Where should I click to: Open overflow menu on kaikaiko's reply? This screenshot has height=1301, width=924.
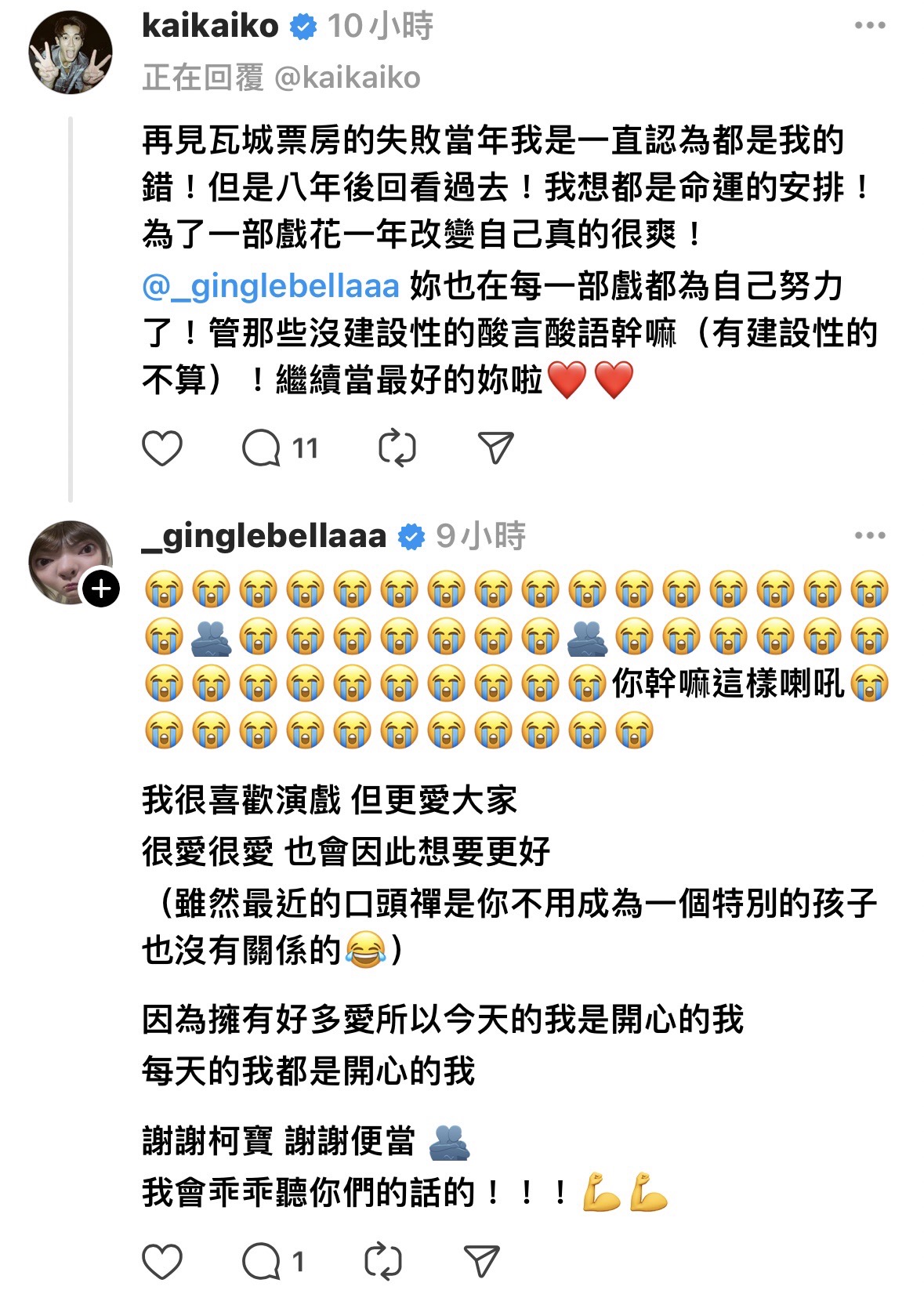(870, 26)
